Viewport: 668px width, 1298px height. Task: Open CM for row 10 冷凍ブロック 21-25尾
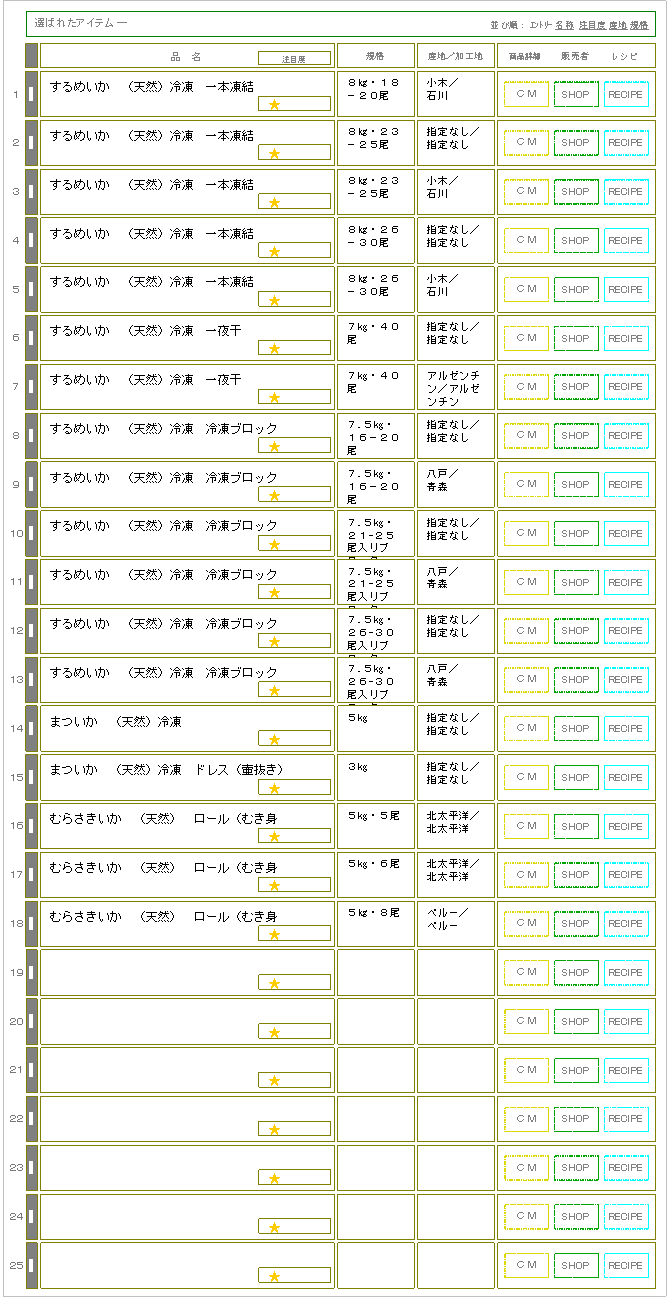pyautogui.click(x=526, y=534)
